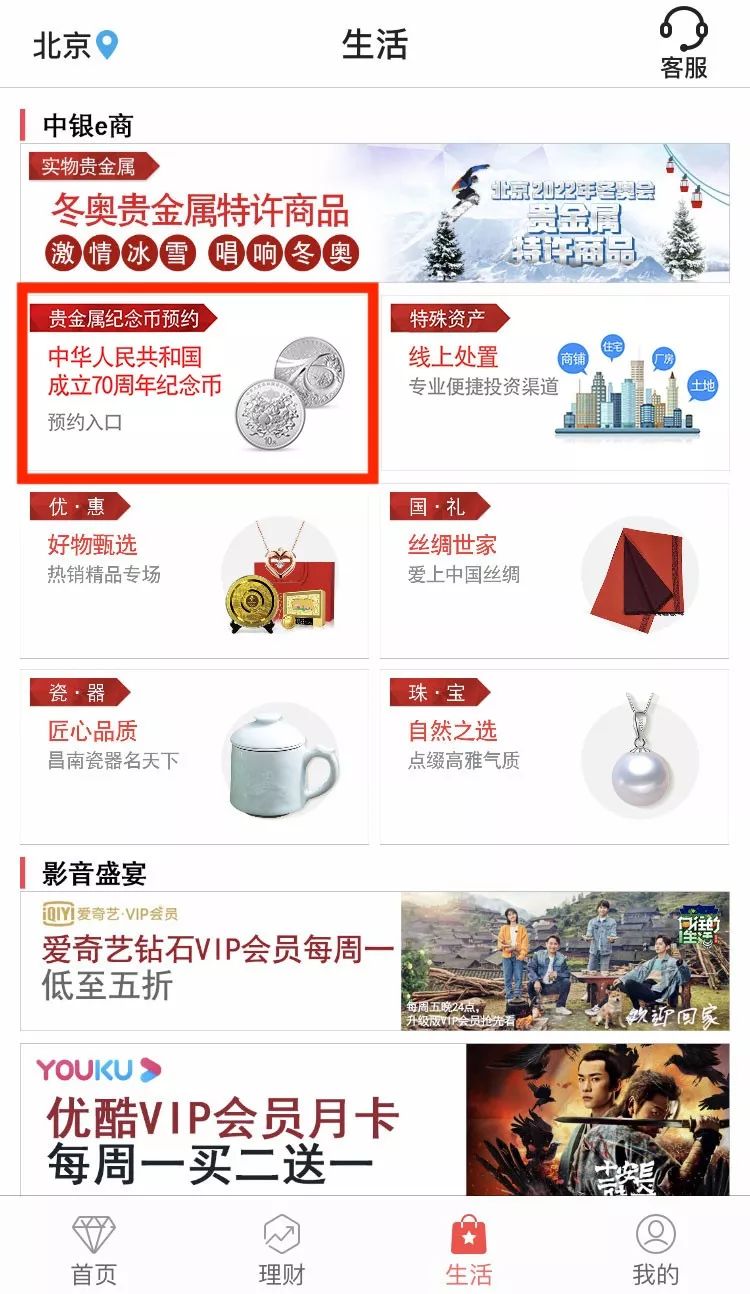This screenshot has height=1294, width=750.
Task: Open the 北京 city selector
Action: pyautogui.click(x=76, y=45)
